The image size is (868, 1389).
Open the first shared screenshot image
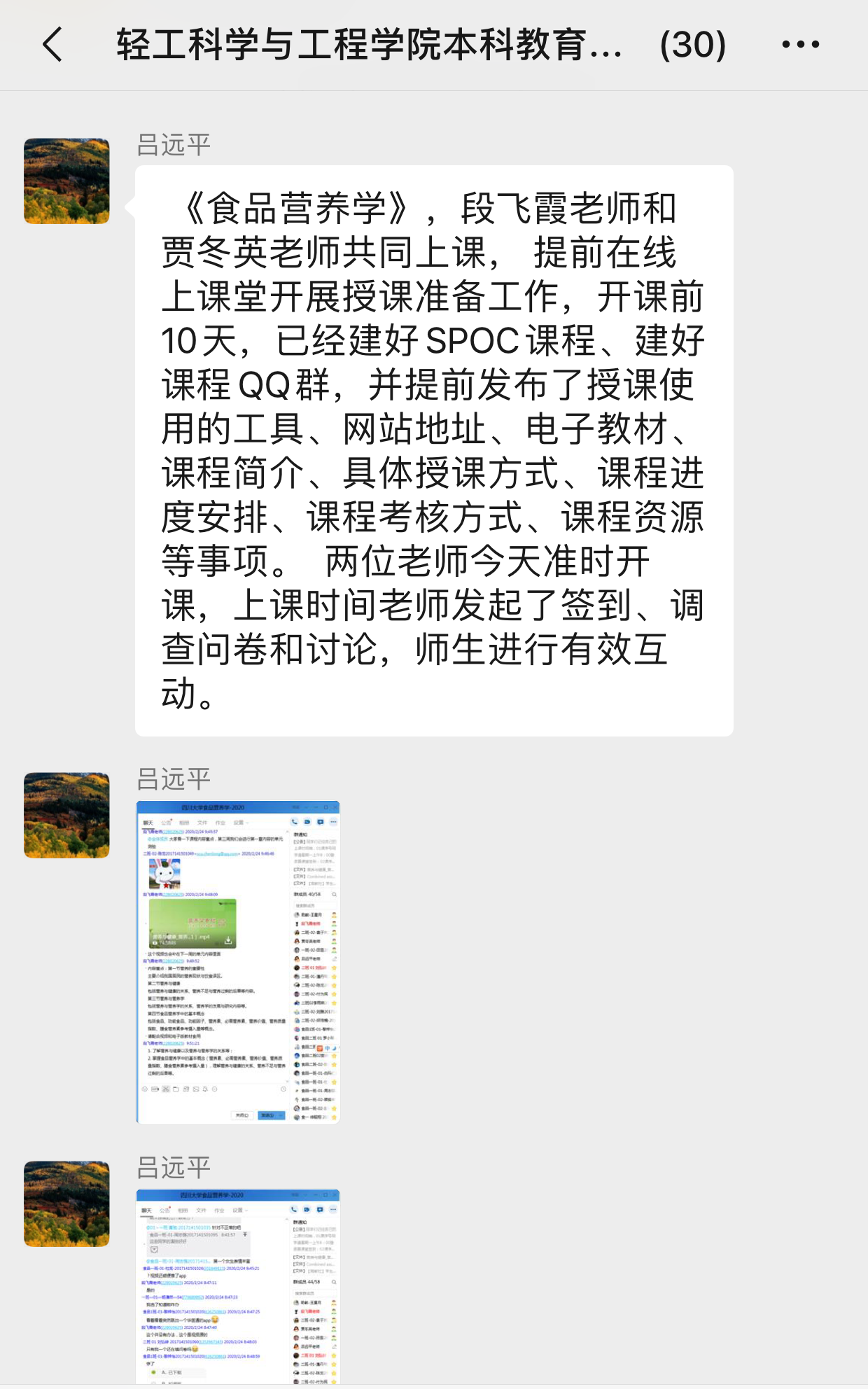tap(238, 962)
